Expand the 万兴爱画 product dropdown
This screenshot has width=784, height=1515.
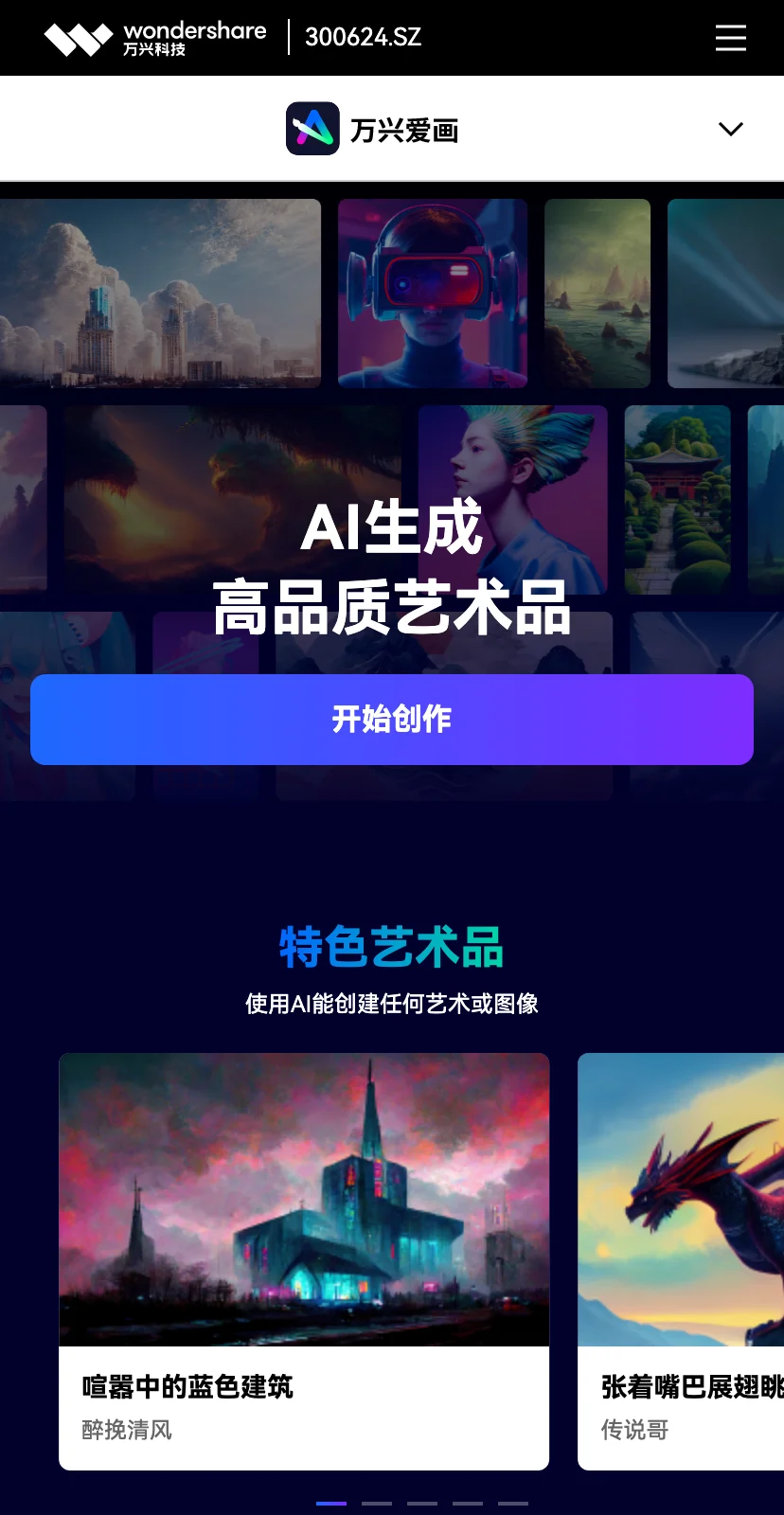[x=730, y=129]
